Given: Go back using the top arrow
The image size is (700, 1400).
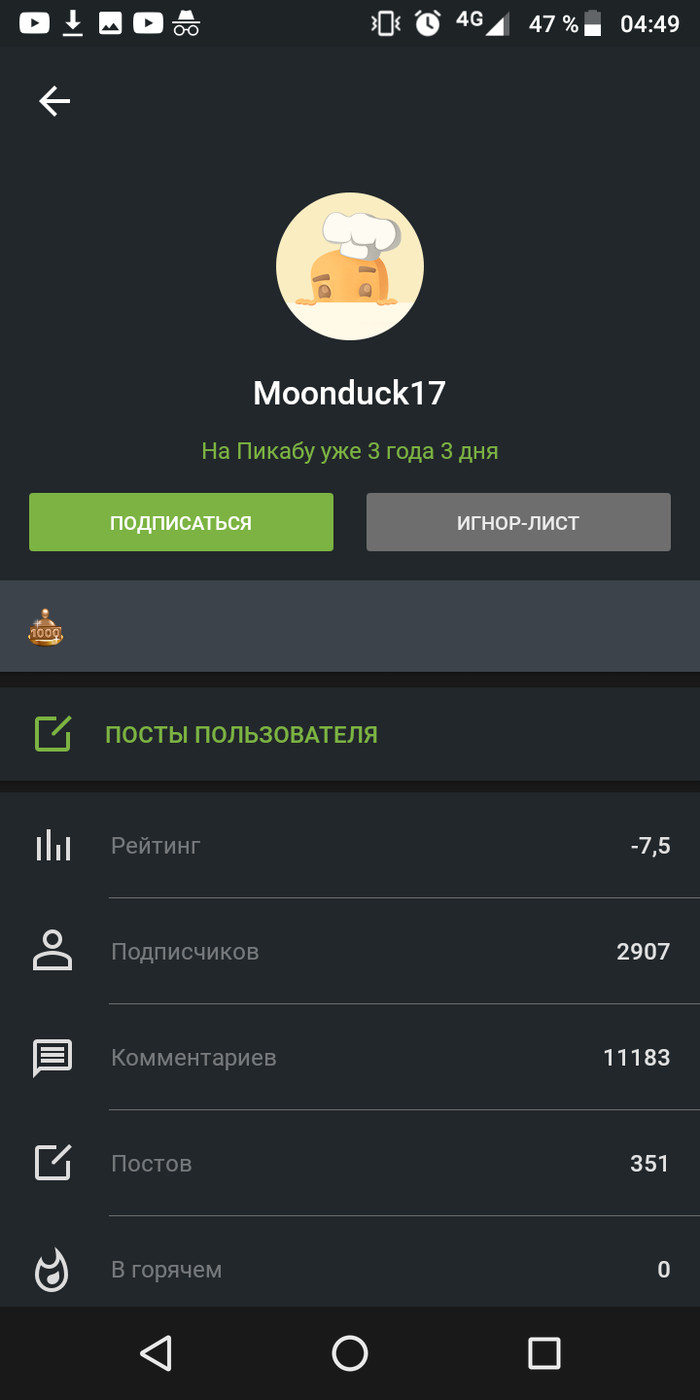Looking at the screenshot, I should click(54, 100).
